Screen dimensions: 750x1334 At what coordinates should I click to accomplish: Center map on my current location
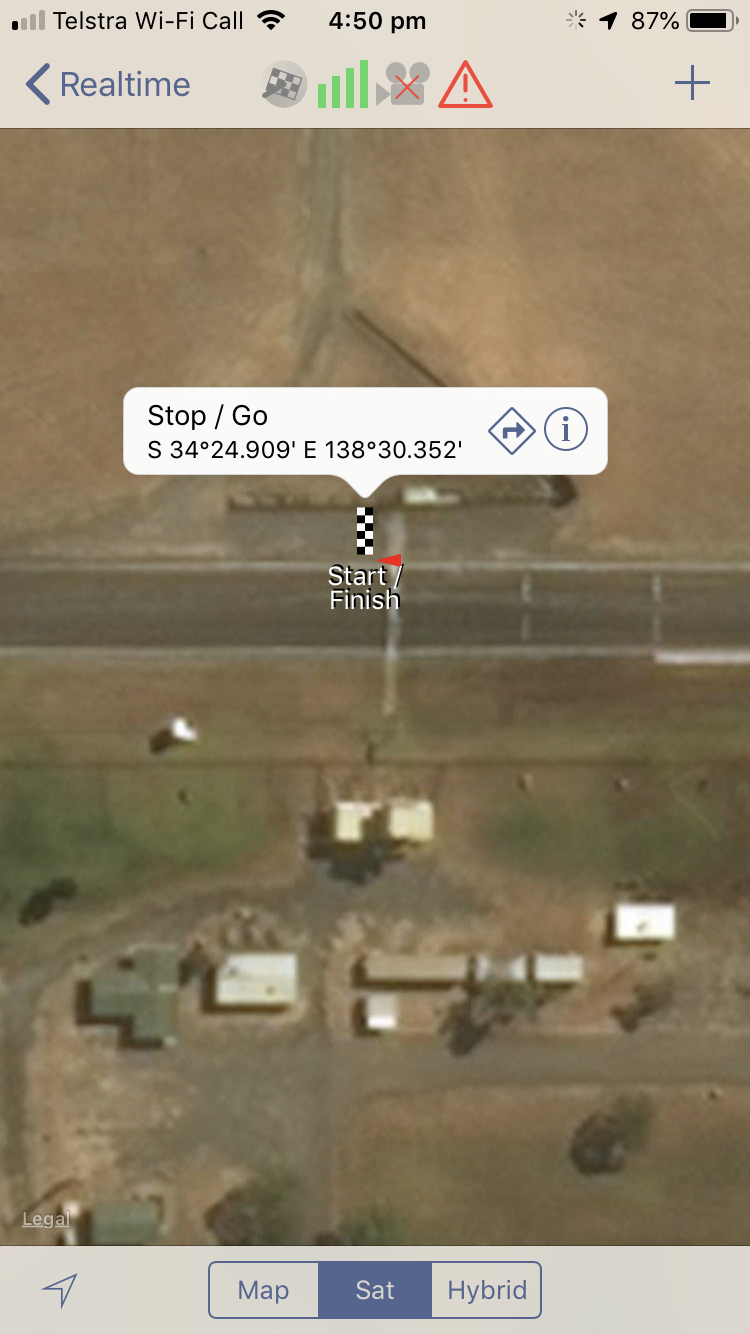click(60, 1290)
